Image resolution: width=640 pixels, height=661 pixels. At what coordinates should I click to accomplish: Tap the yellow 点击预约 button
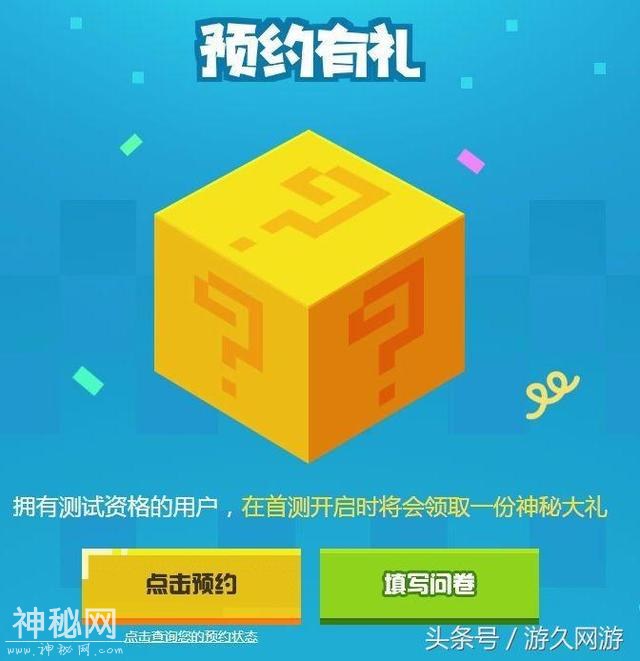[x=191, y=582]
